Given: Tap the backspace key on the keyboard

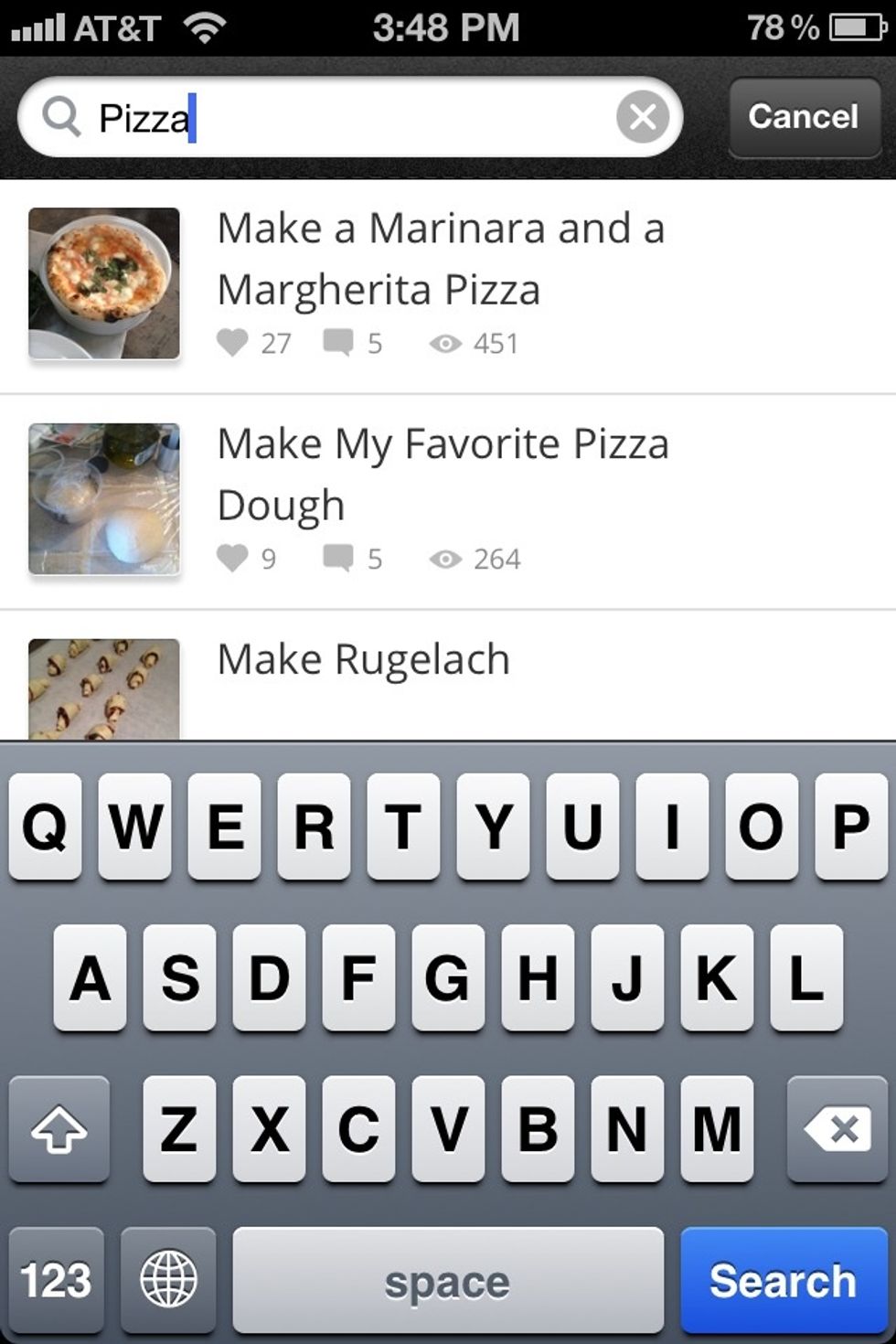Looking at the screenshot, I should coord(835,1131).
